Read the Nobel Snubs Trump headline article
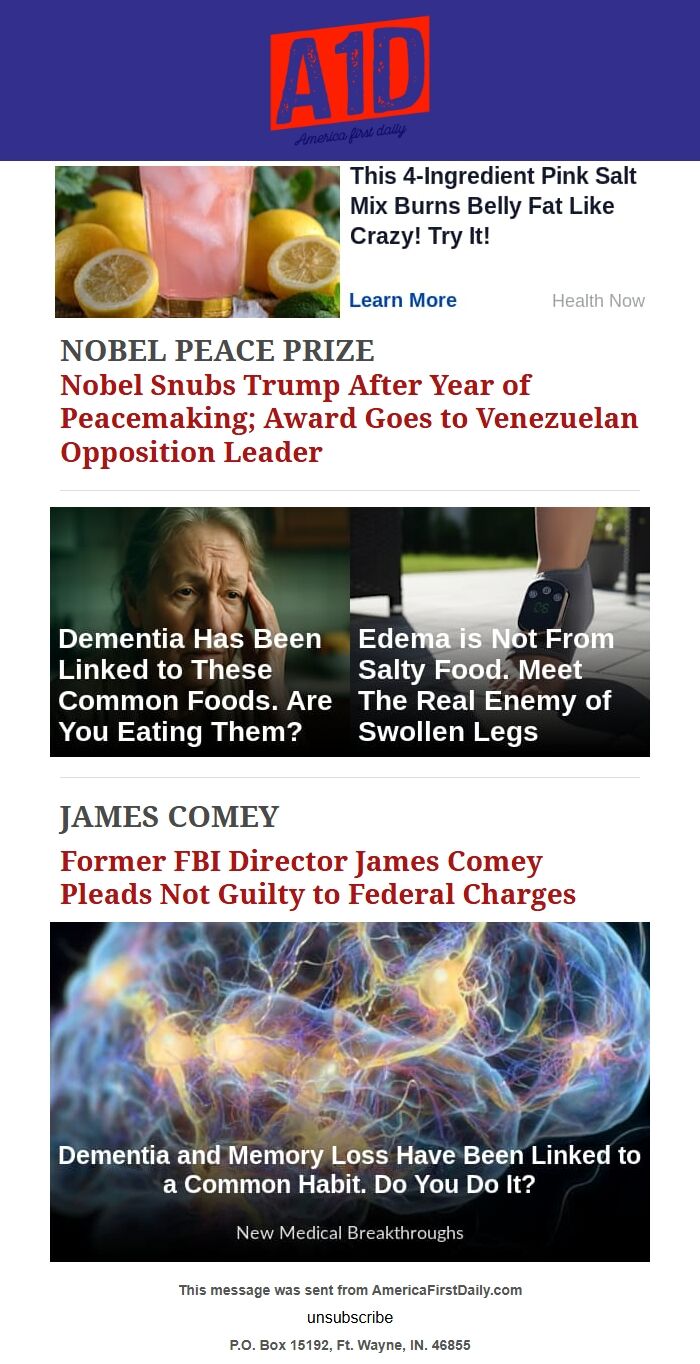The width and height of the screenshot is (700, 1364). (349, 418)
